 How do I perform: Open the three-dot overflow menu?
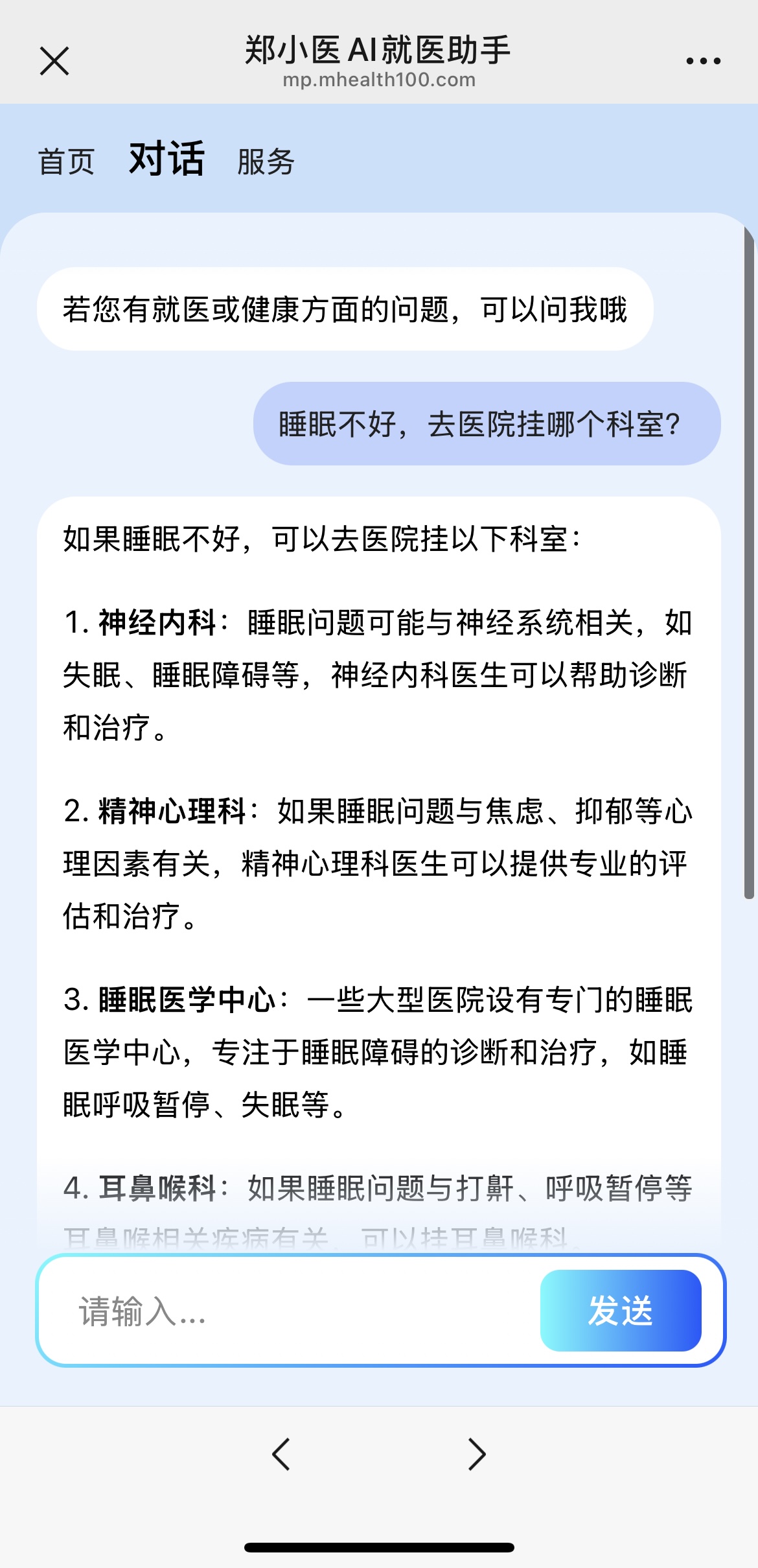(x=703, y=62)
